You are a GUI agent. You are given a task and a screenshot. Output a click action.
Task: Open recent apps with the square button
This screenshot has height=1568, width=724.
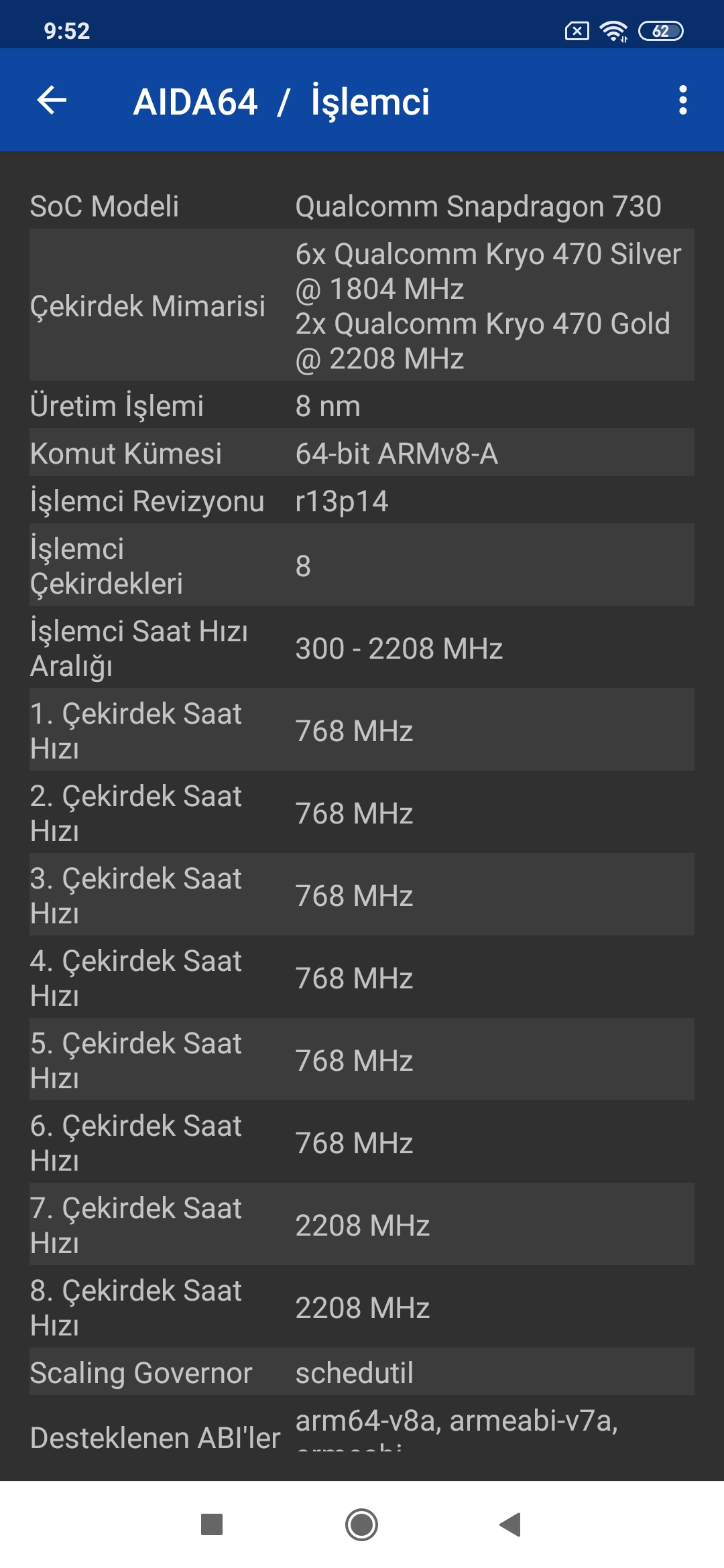(212, 1524)
